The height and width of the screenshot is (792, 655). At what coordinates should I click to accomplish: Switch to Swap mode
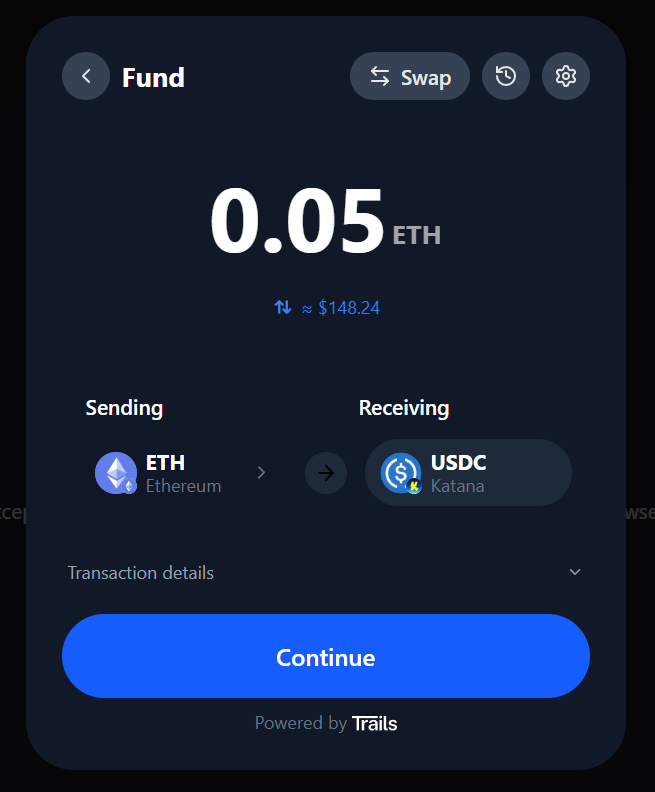pos(410,76)
